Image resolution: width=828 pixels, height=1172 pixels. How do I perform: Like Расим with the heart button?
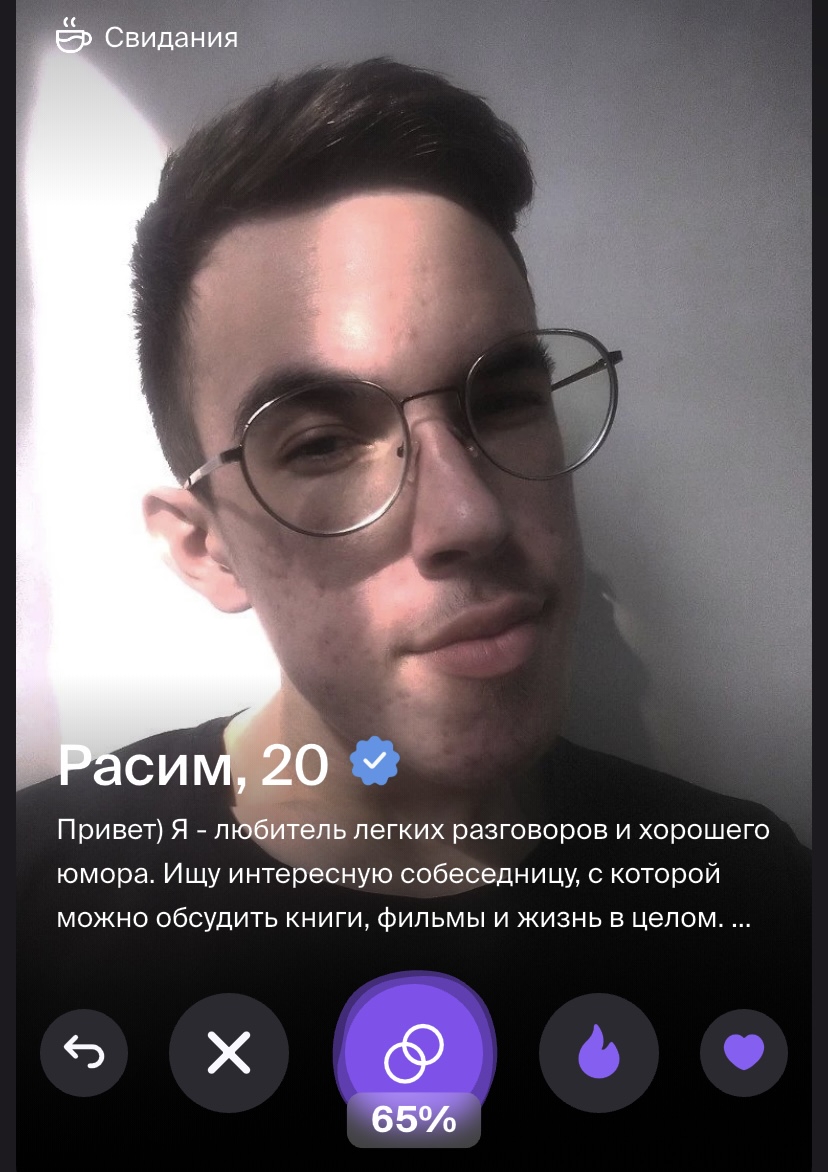pos(744,1052)
